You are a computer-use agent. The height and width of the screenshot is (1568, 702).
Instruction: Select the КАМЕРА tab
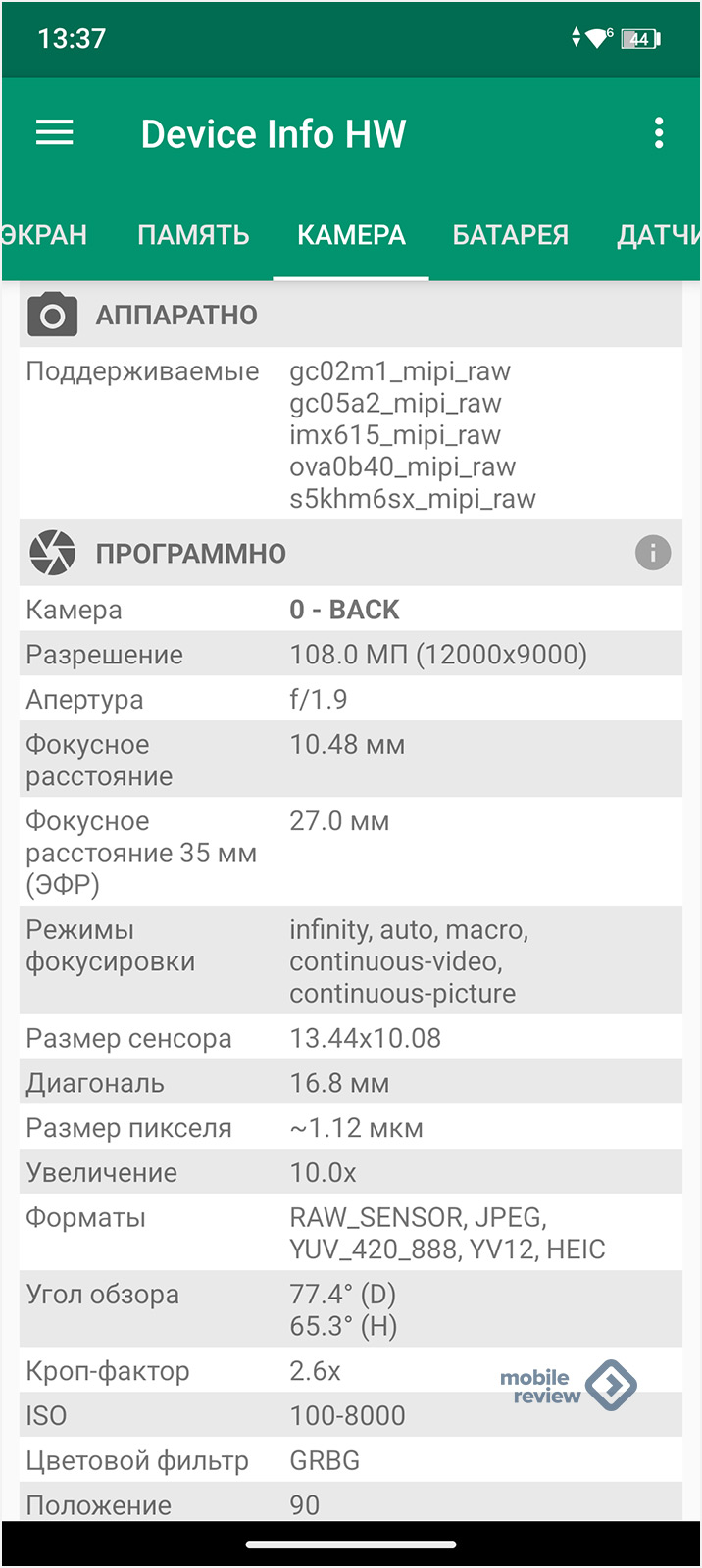pos(351,235)
